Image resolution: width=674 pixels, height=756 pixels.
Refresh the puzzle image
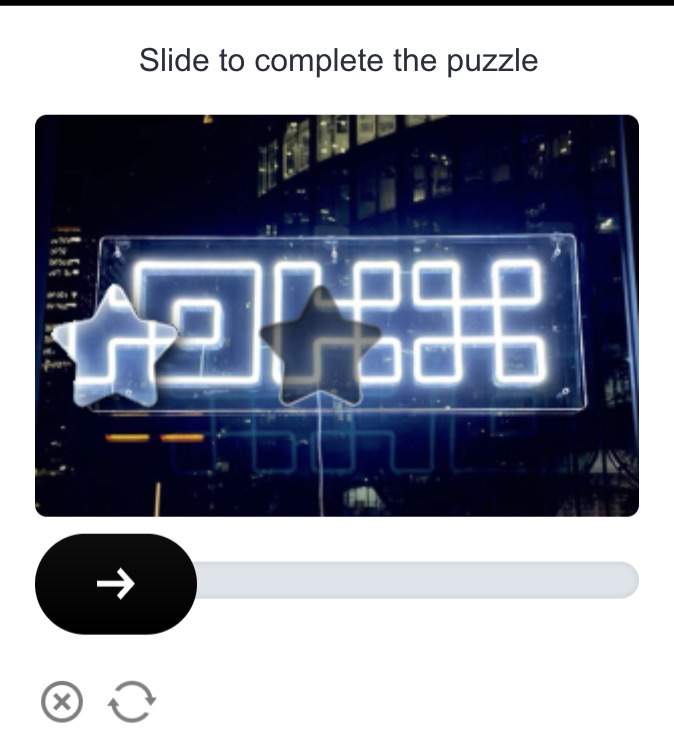(x=132, y=702)
